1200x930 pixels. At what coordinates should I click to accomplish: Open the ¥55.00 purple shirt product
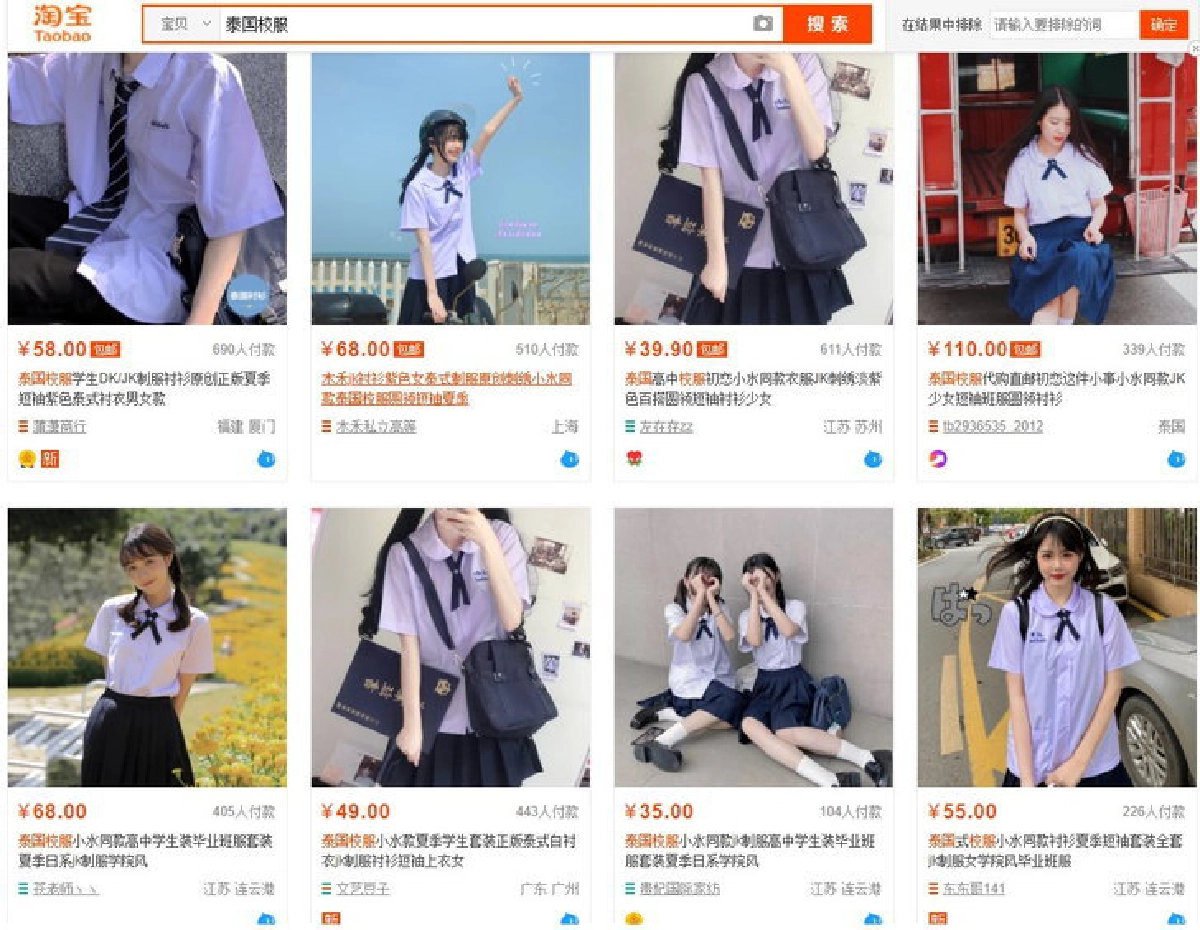pos(1057,647)
